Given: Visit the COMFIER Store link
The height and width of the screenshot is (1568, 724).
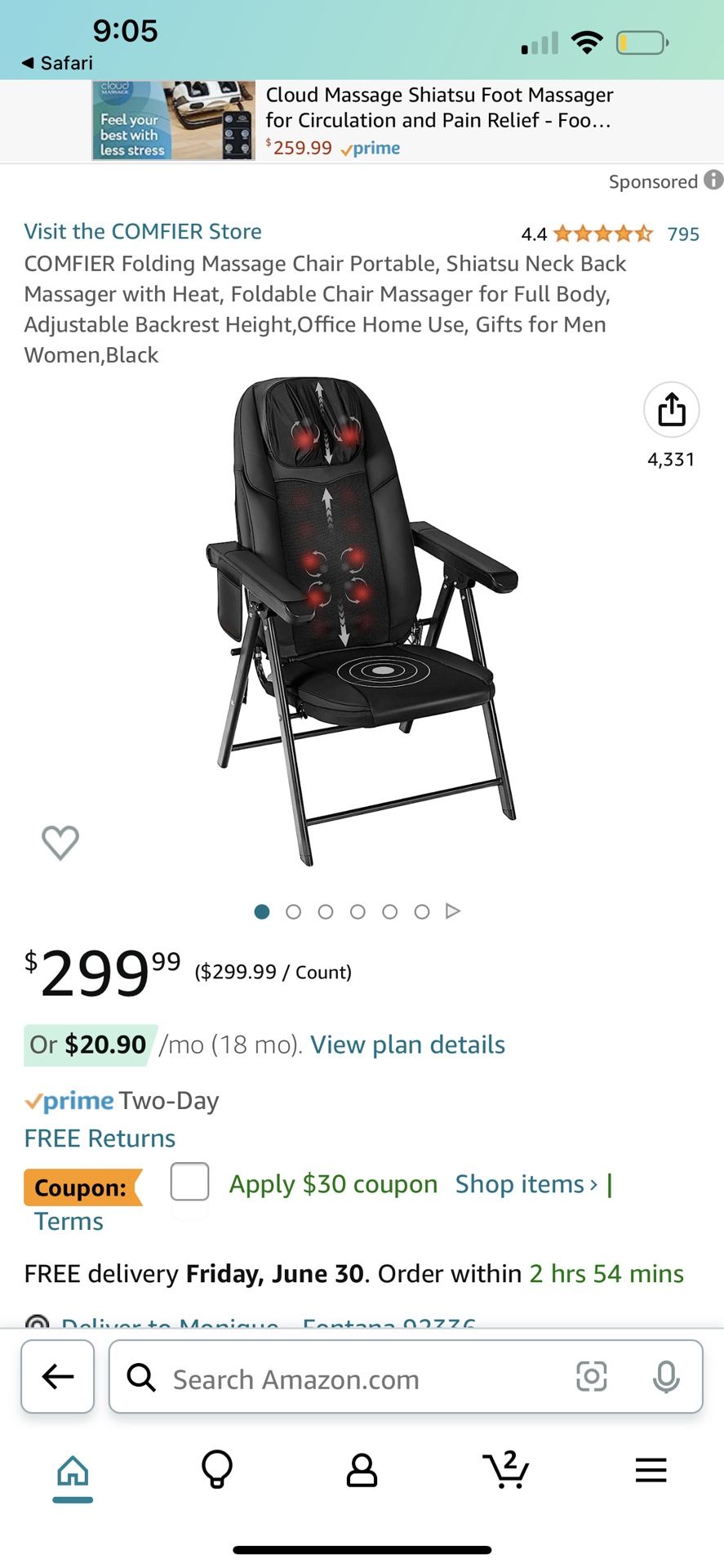Looking at the screenshot, I should 143,231.
